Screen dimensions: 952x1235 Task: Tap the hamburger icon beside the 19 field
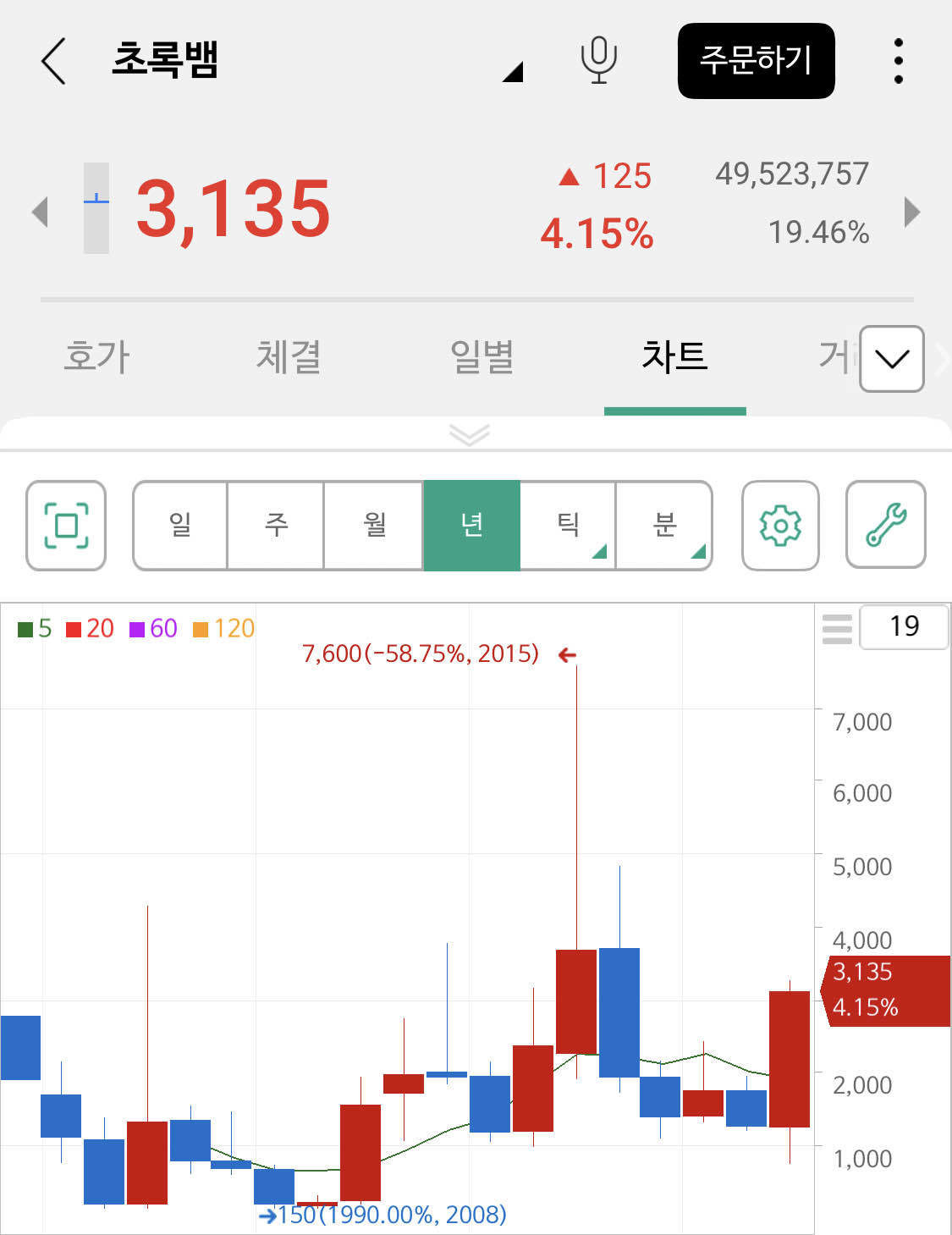836,626
